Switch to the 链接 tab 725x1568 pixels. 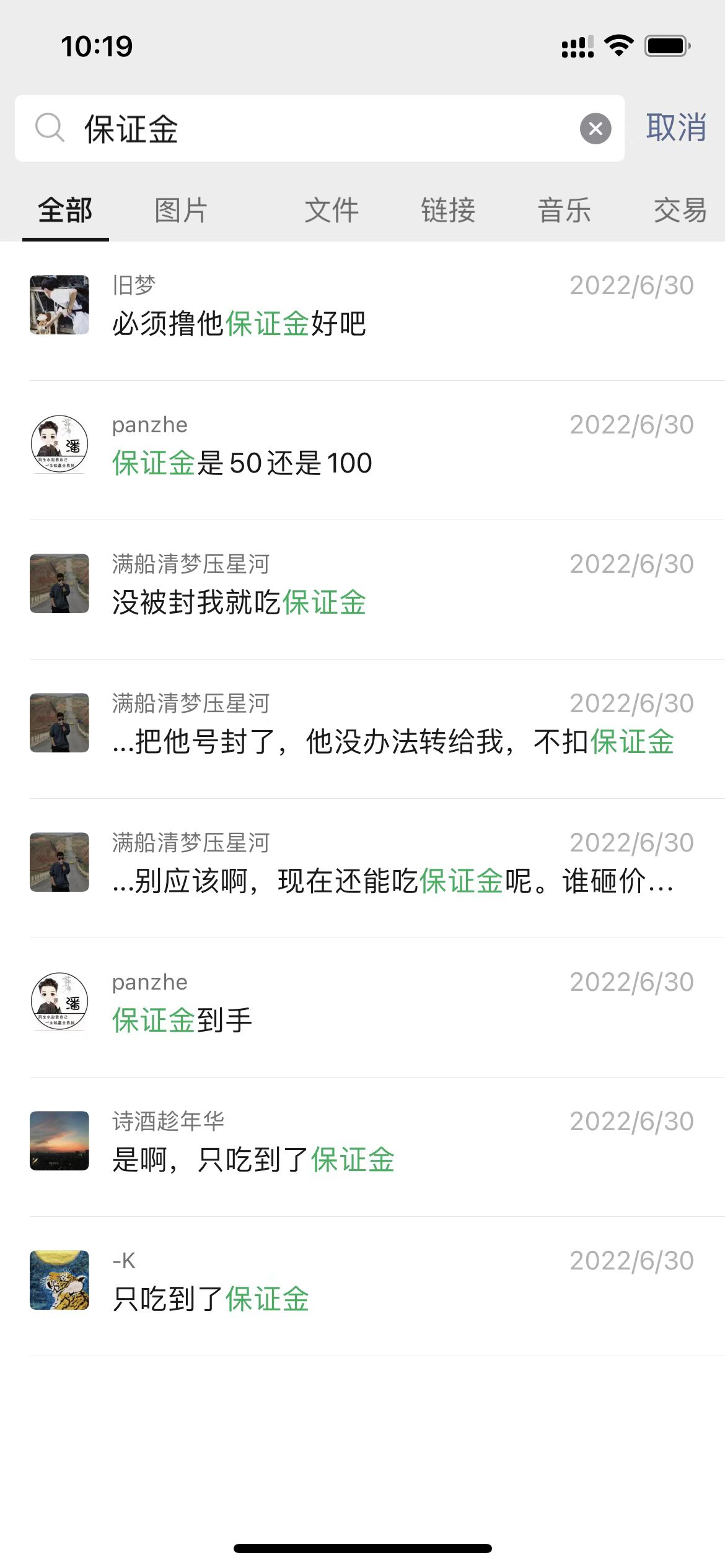coord(448,211)
